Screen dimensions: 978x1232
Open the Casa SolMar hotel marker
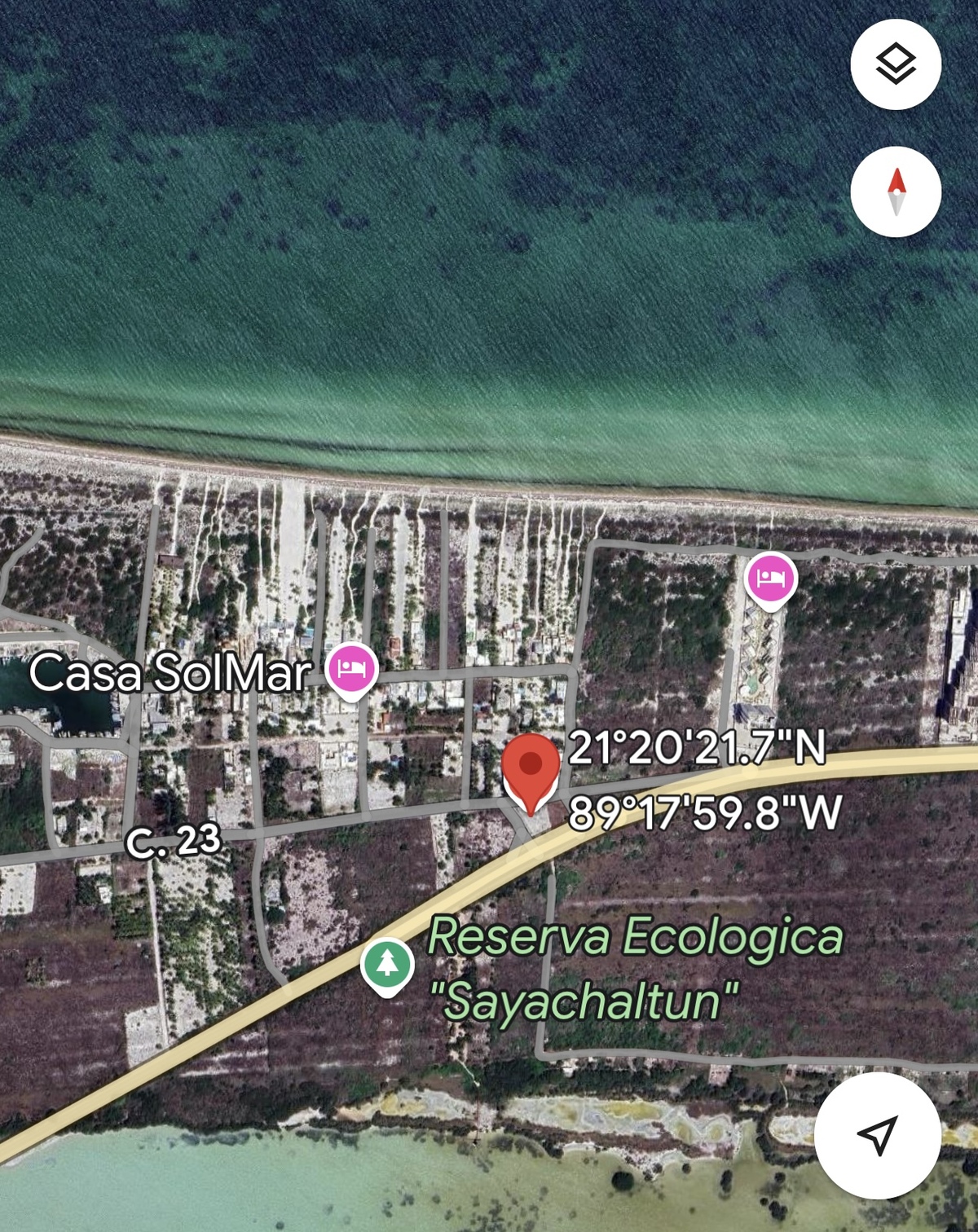(x=351, y=669)
